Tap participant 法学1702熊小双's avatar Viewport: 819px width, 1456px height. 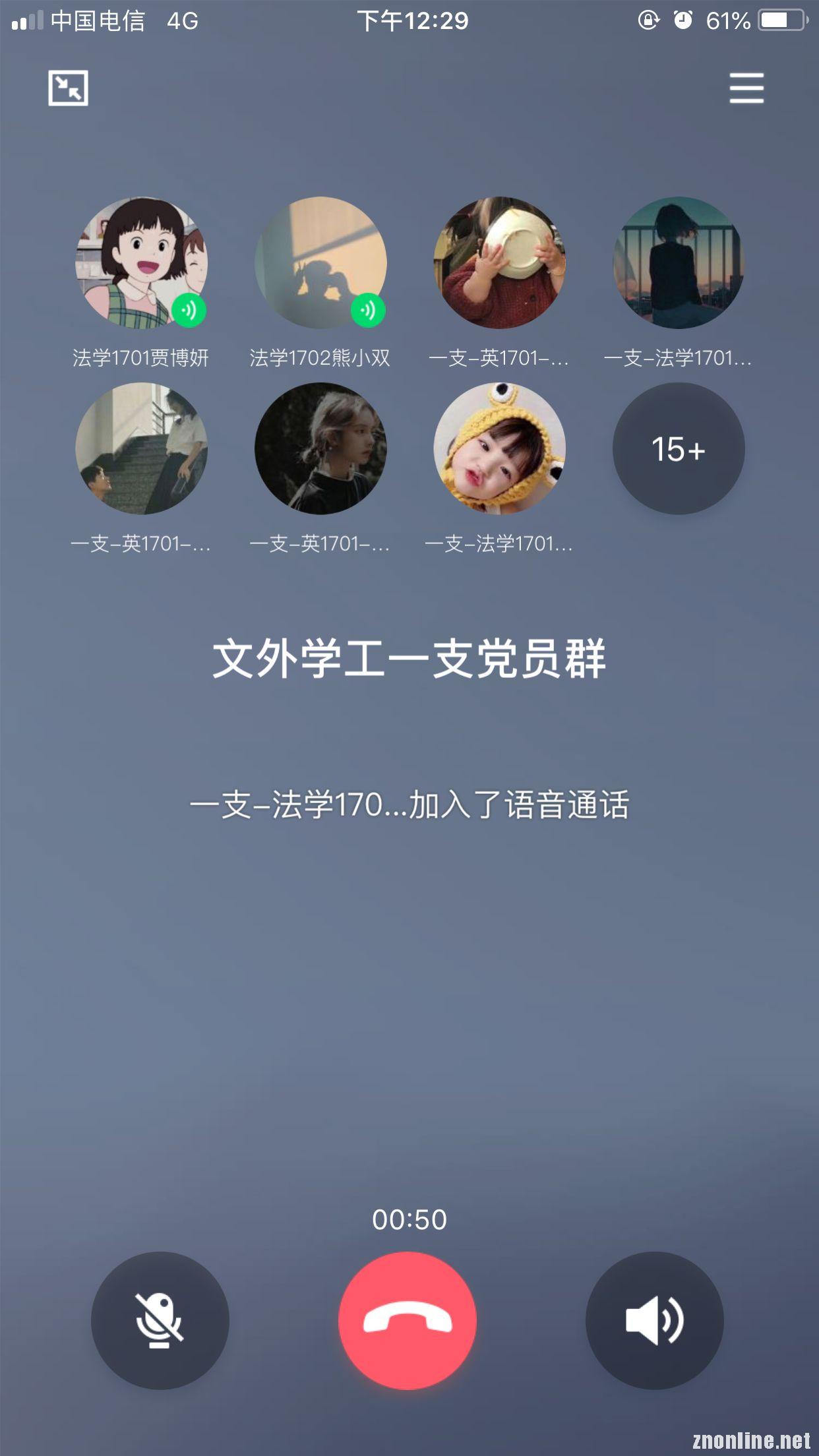(x=320, y=262)
